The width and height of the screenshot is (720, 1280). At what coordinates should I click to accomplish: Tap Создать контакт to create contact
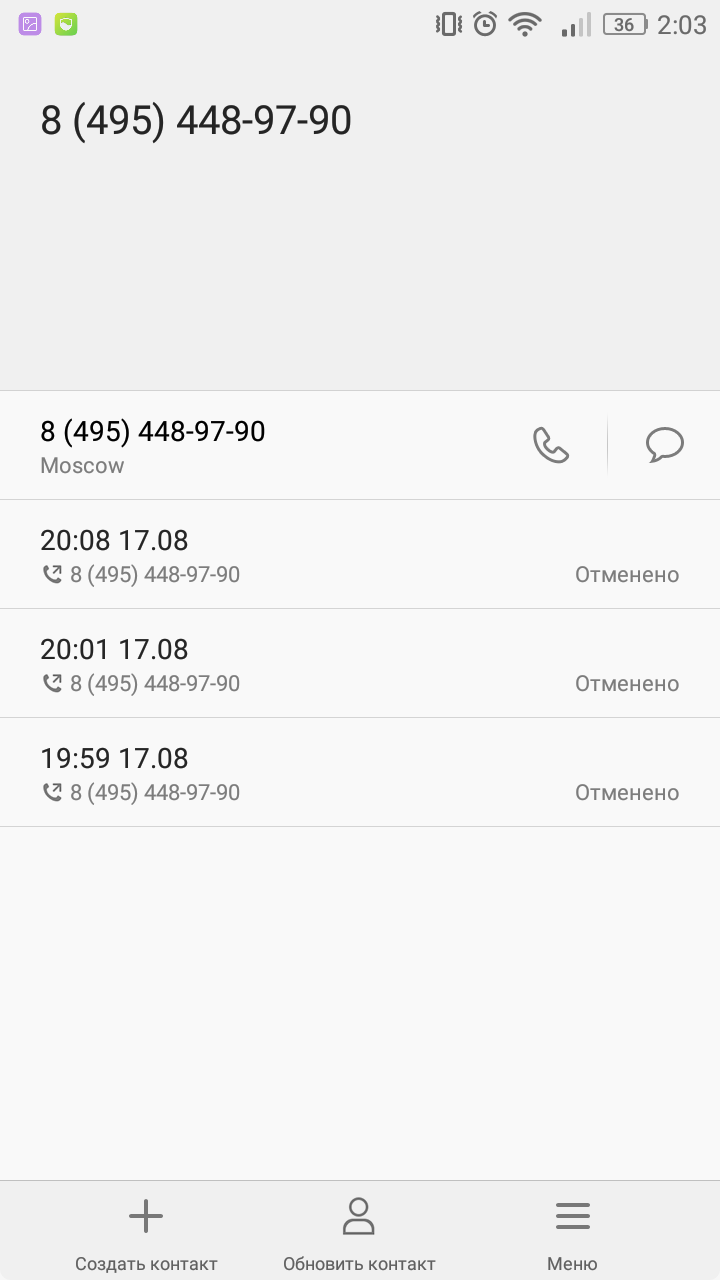tap(146, 1233)
